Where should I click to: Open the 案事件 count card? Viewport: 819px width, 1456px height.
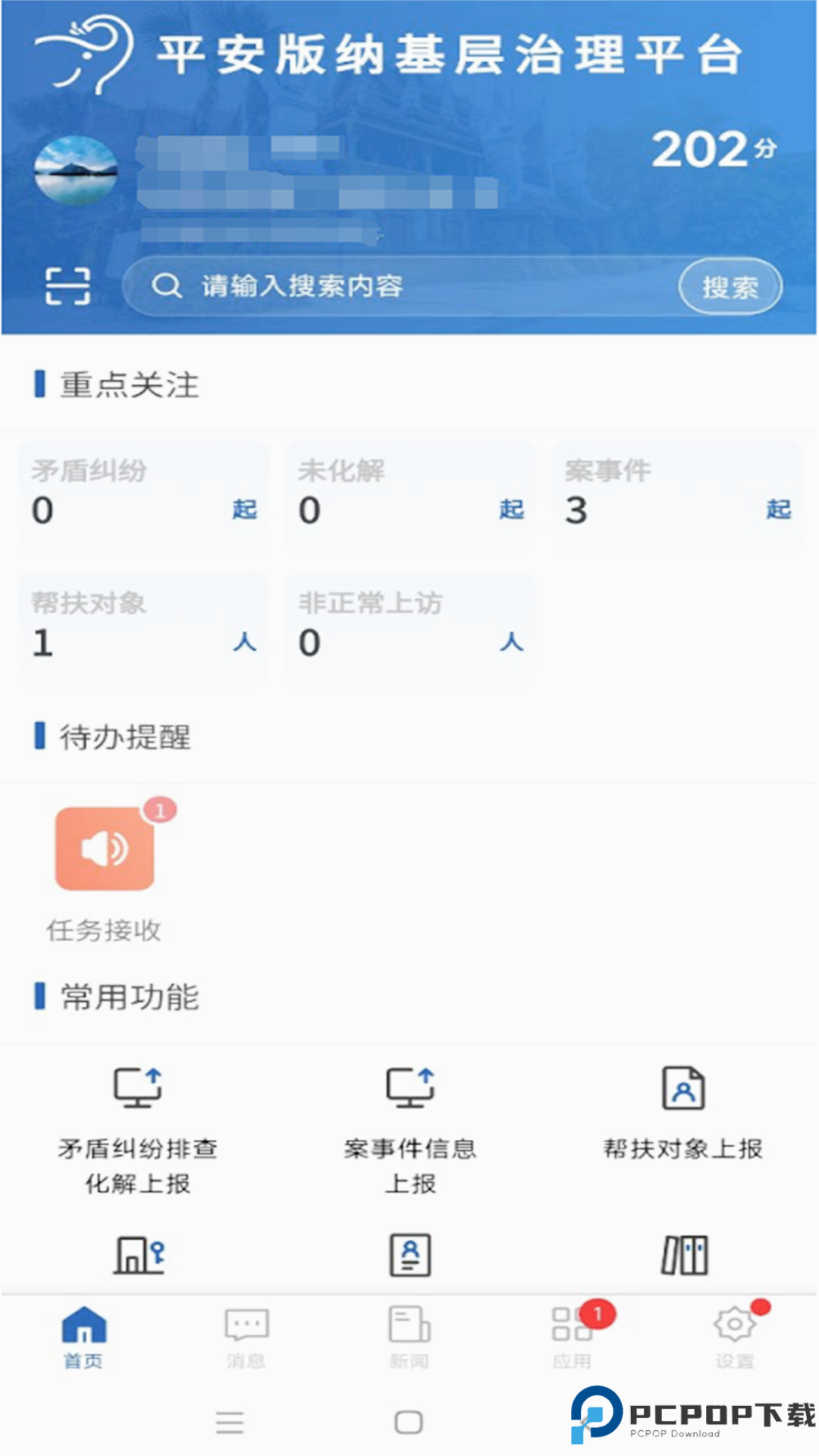[x=675, y=497]
